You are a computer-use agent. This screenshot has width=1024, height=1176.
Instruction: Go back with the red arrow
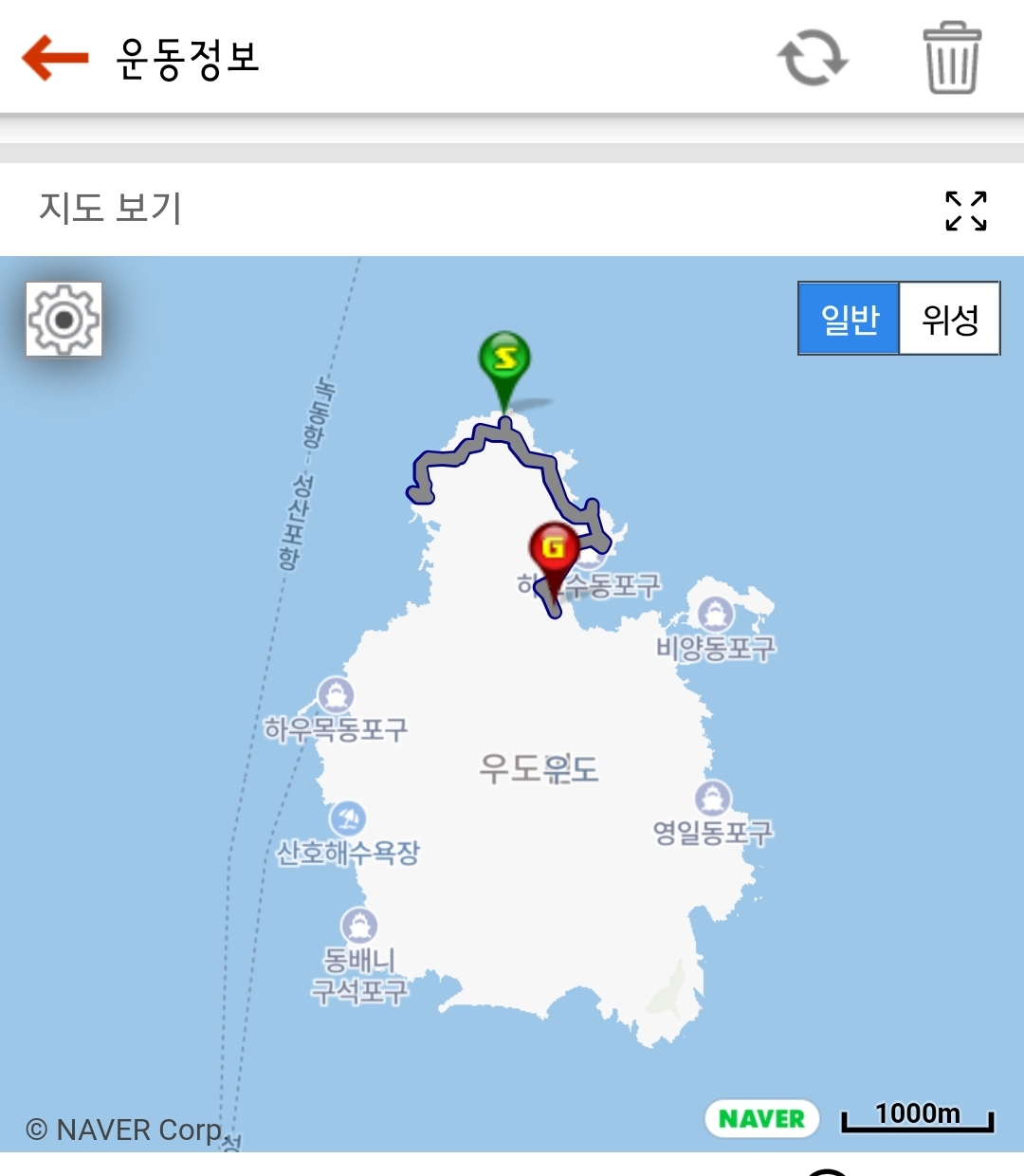tap(55, 58)
